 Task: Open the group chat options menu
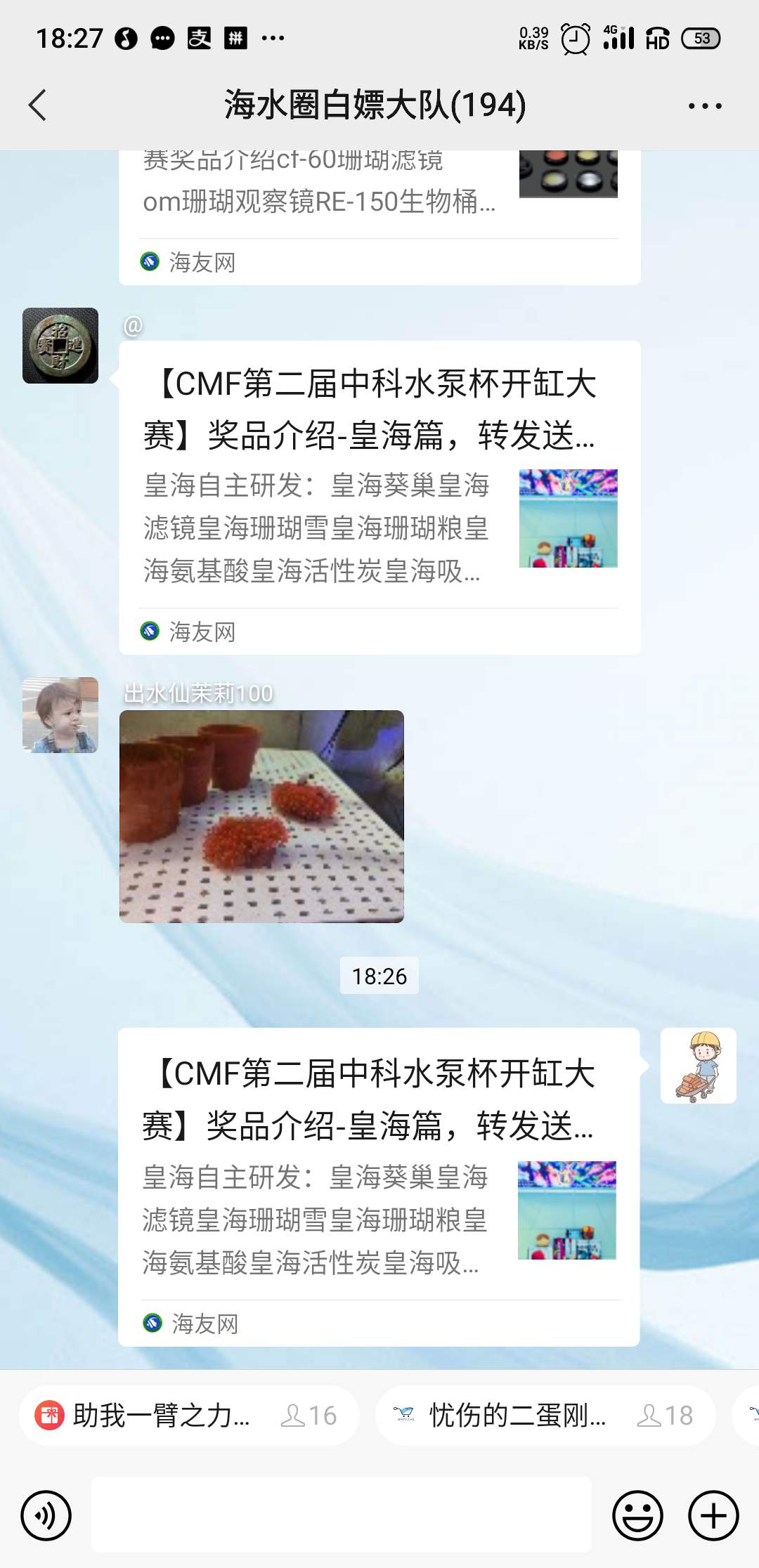click(704, 106)
